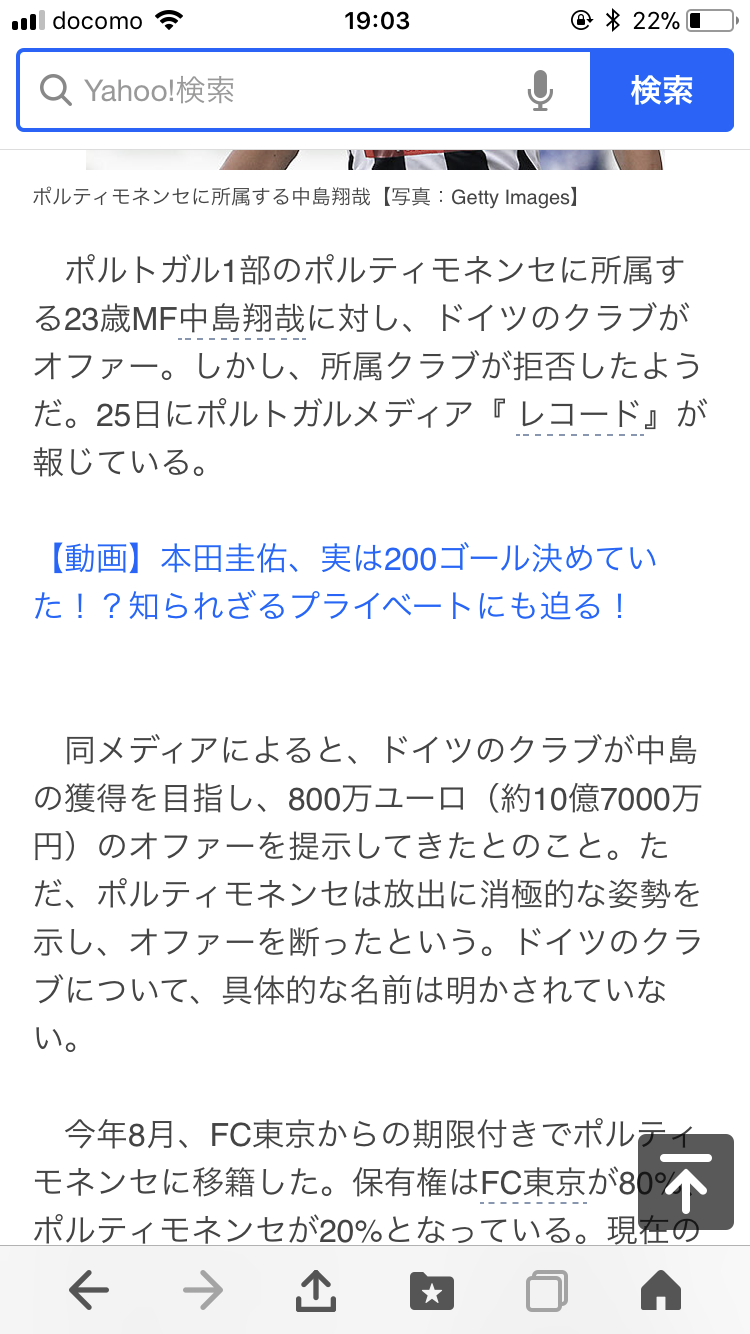The image size is (750, 1334).
Task: Open the bookmarks folder
Action: pos(431,1291)
